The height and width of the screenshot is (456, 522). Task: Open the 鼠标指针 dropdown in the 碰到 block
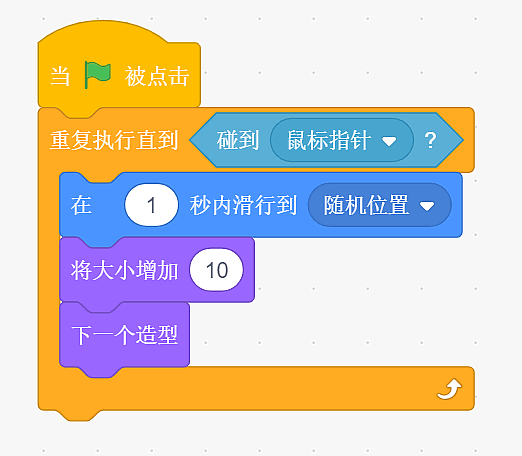pos(342,140)
